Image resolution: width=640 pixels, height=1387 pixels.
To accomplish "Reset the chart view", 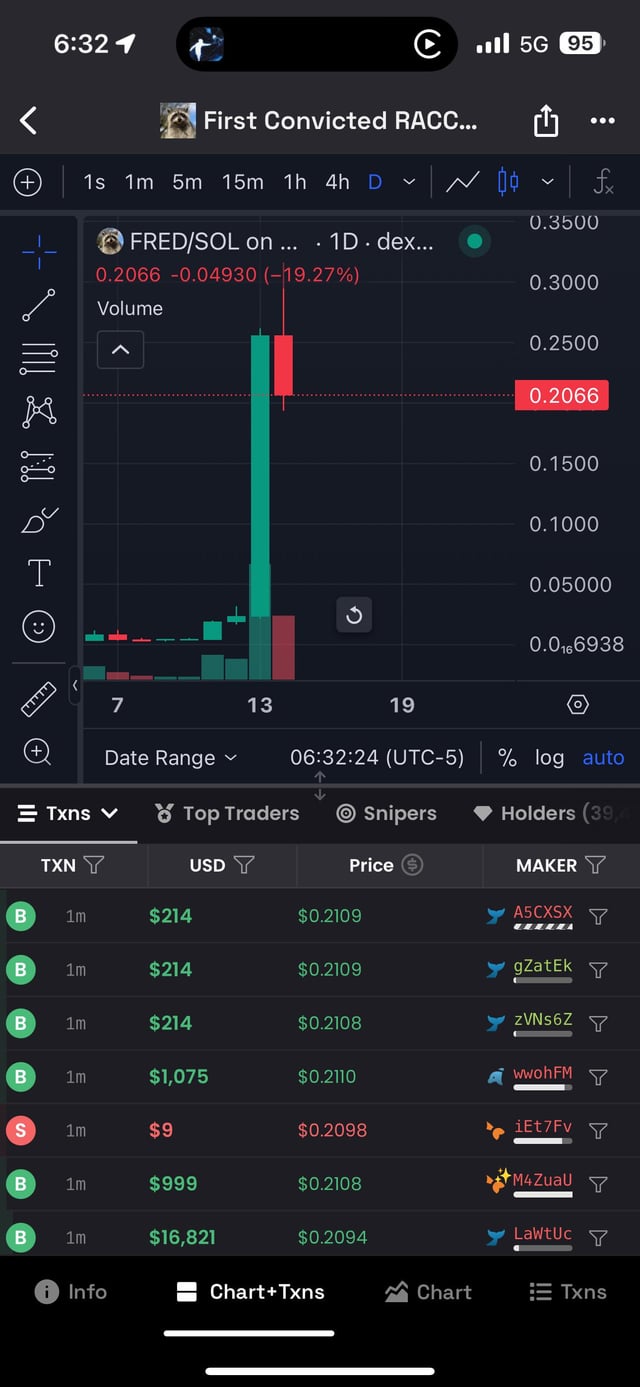I will tap(354, 615).
